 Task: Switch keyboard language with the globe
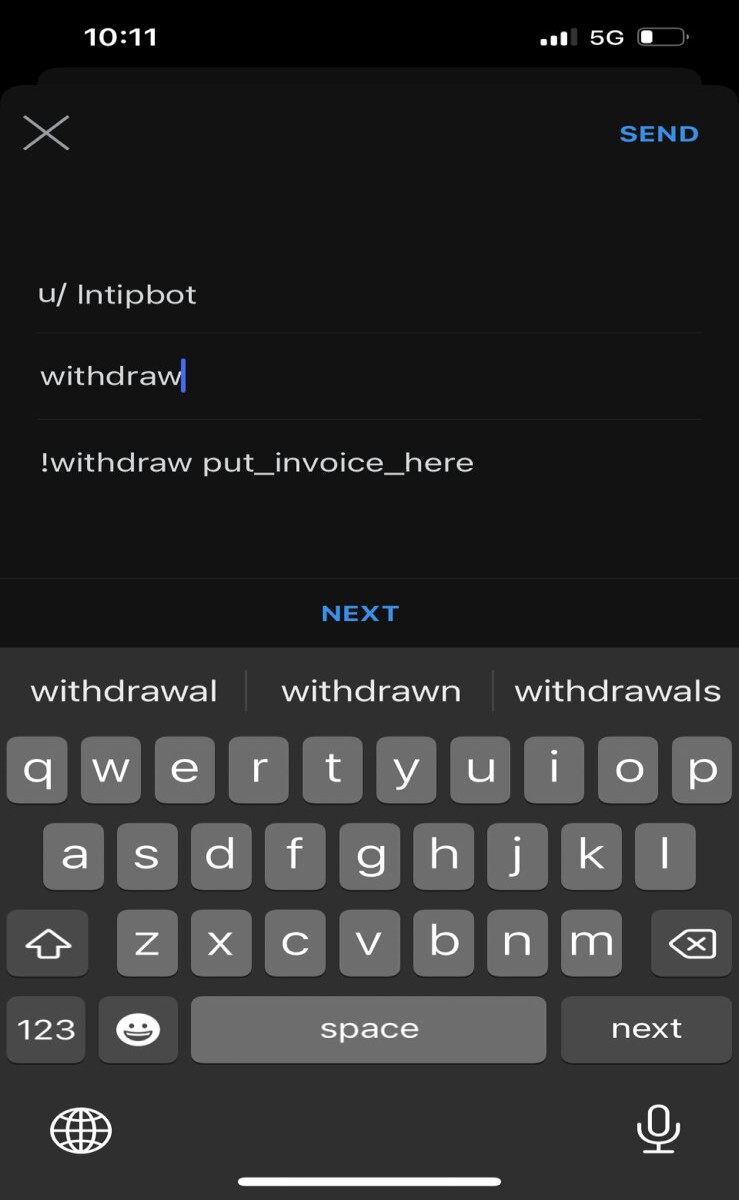(81, 1131)
